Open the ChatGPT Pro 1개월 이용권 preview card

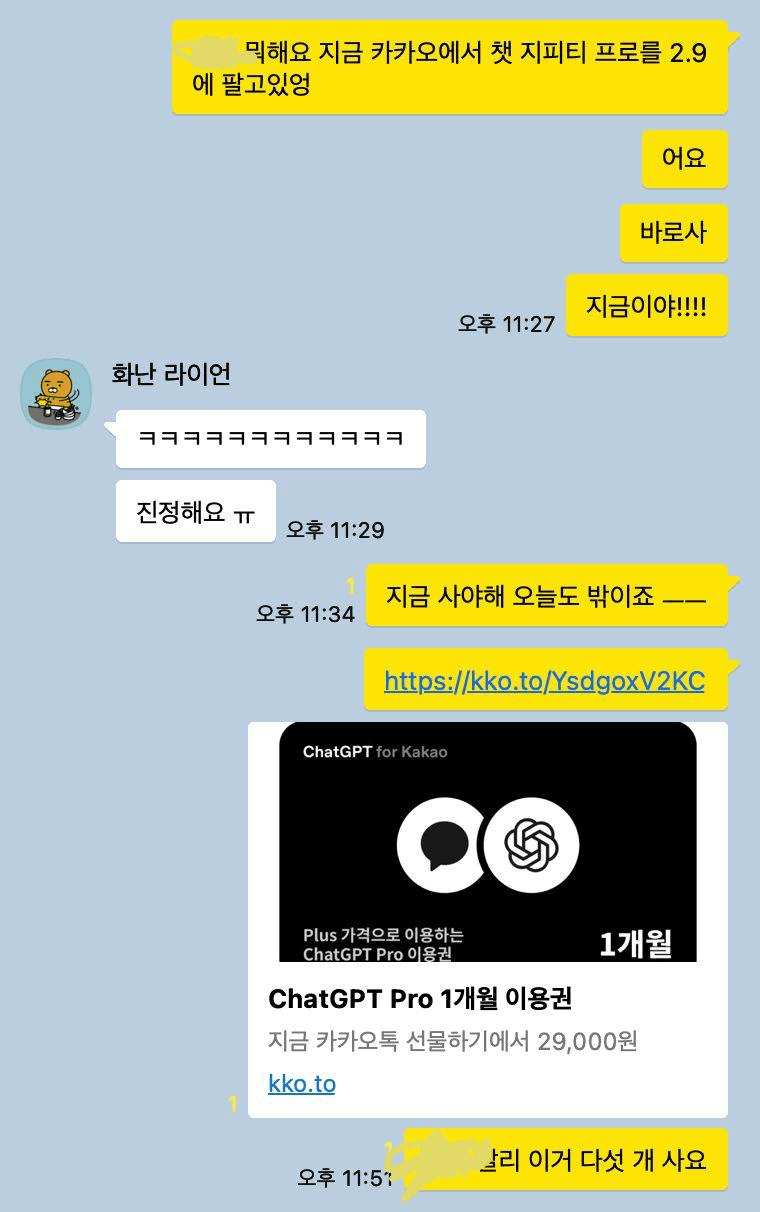click(x=487, y=880)
